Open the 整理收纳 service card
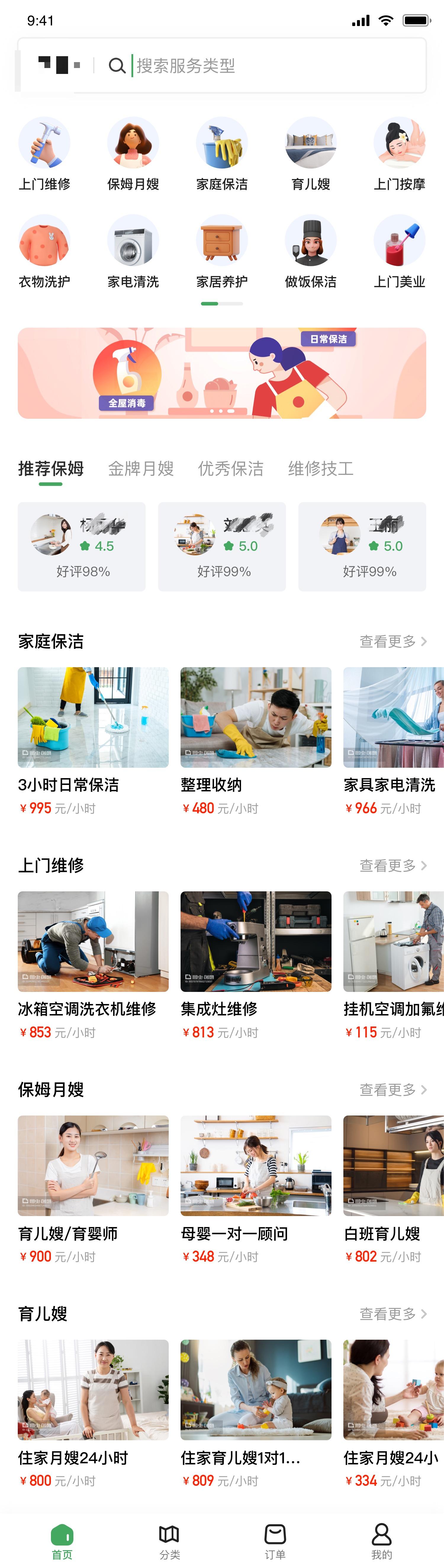The width and height of the screenshot is (444, 1568). (256, 741)
